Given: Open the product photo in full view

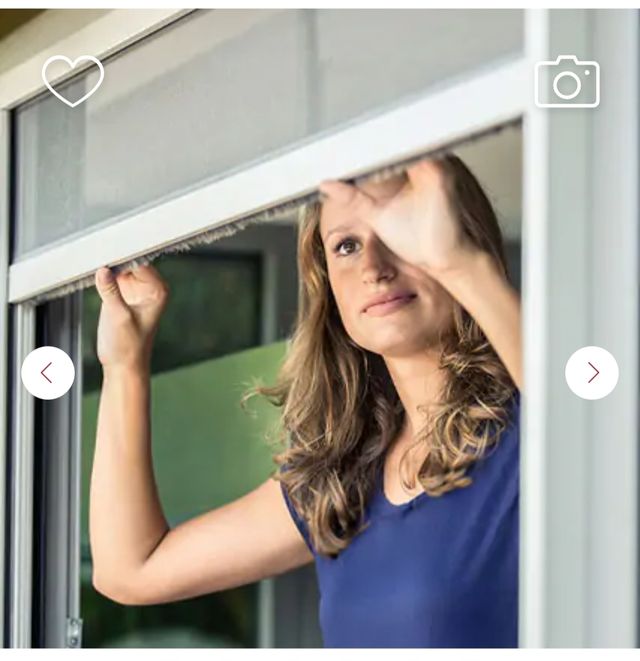Looking at the screenshot, I should [x=320, y=400].
